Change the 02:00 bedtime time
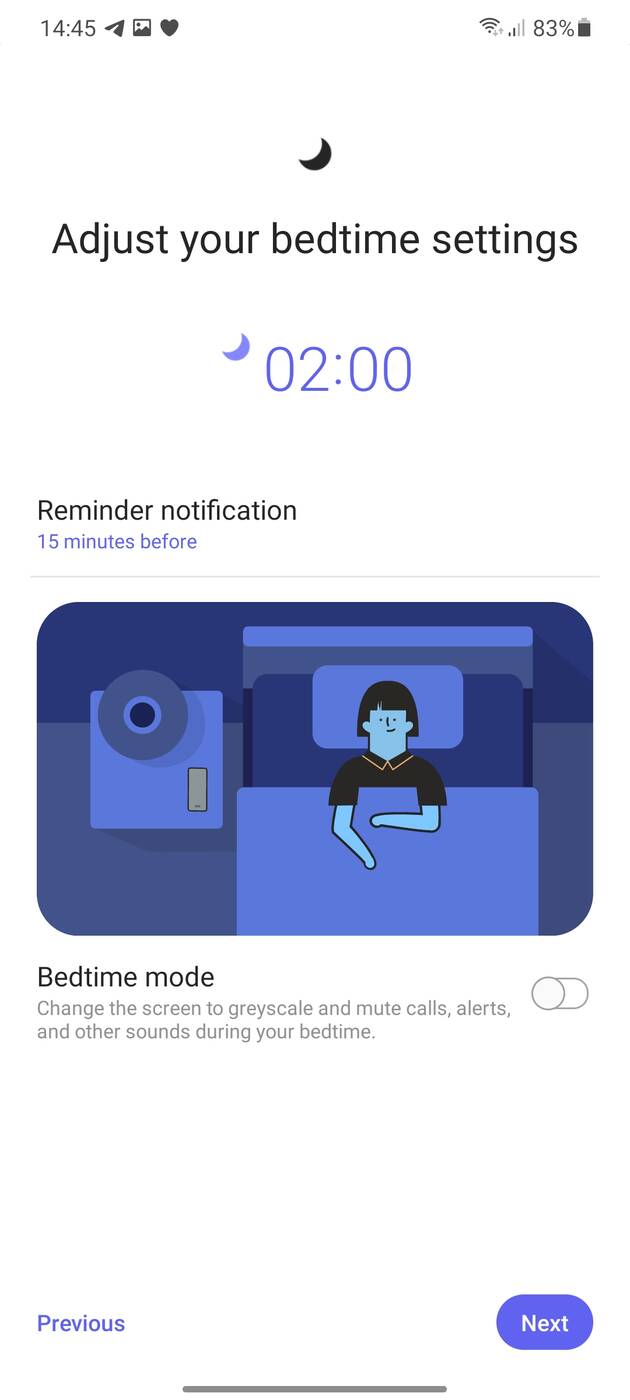This screenshot has width=630, height=1400. point(337,369)
